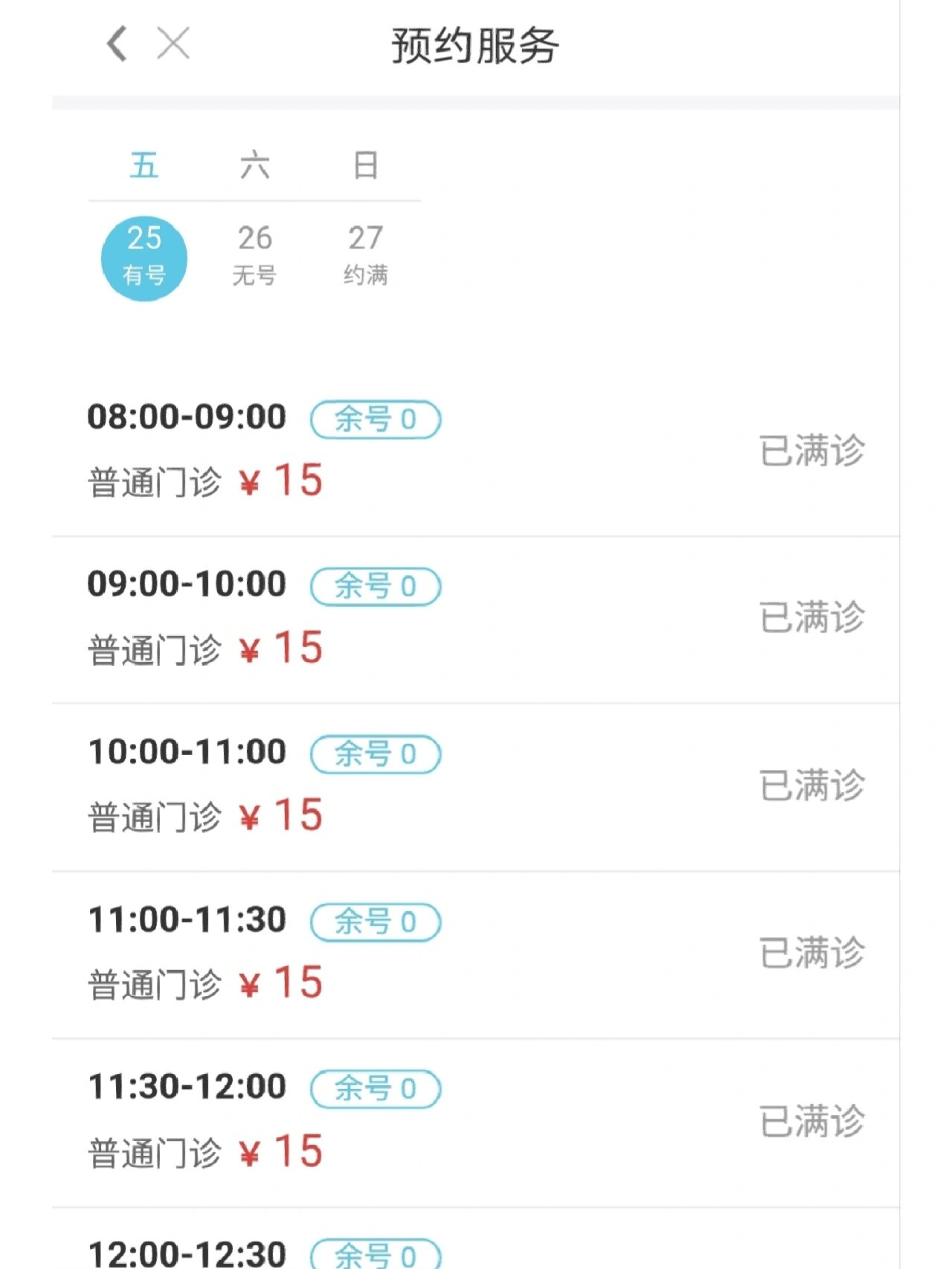Click the back arrow icon
Image resolution: width=952 pixels, height=1269 pixels.
[115, 45]
